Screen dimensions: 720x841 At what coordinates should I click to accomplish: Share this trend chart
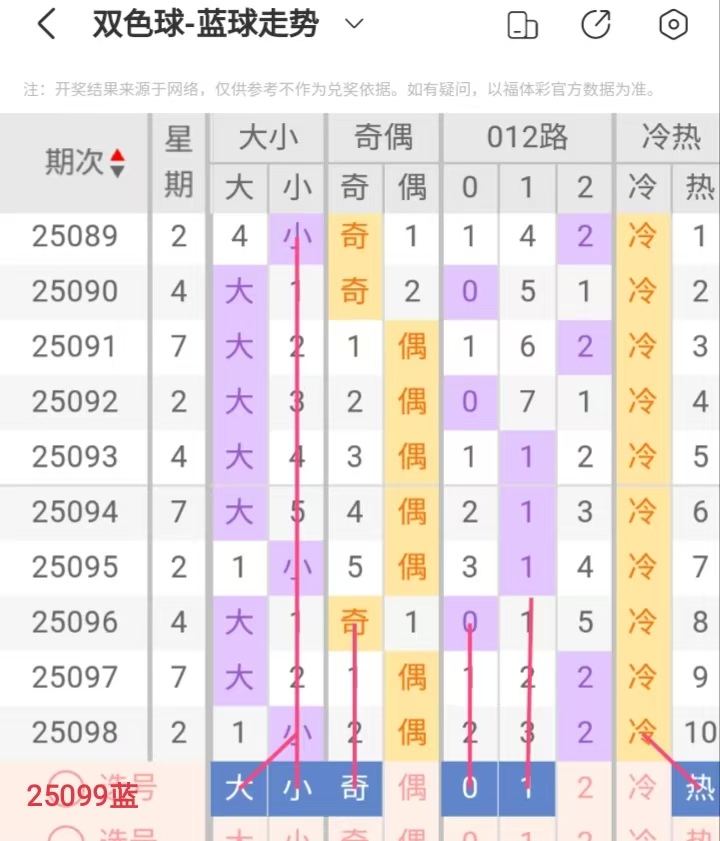click(596, 25)
